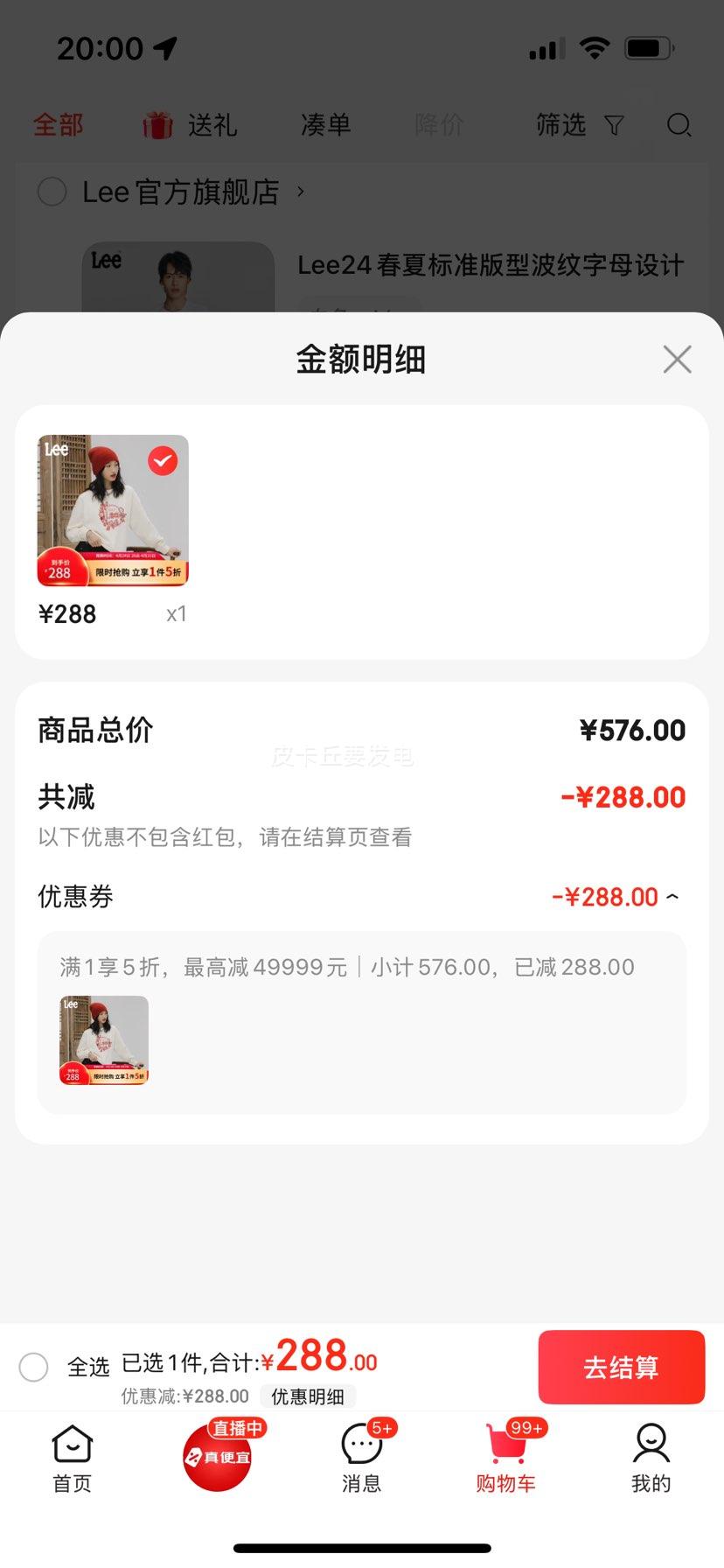Image resolution: width=724 pixels, height=1568 pixels.
Task: Tap the Wi-Fi status bar icon
Action: [x=594, y=48]
